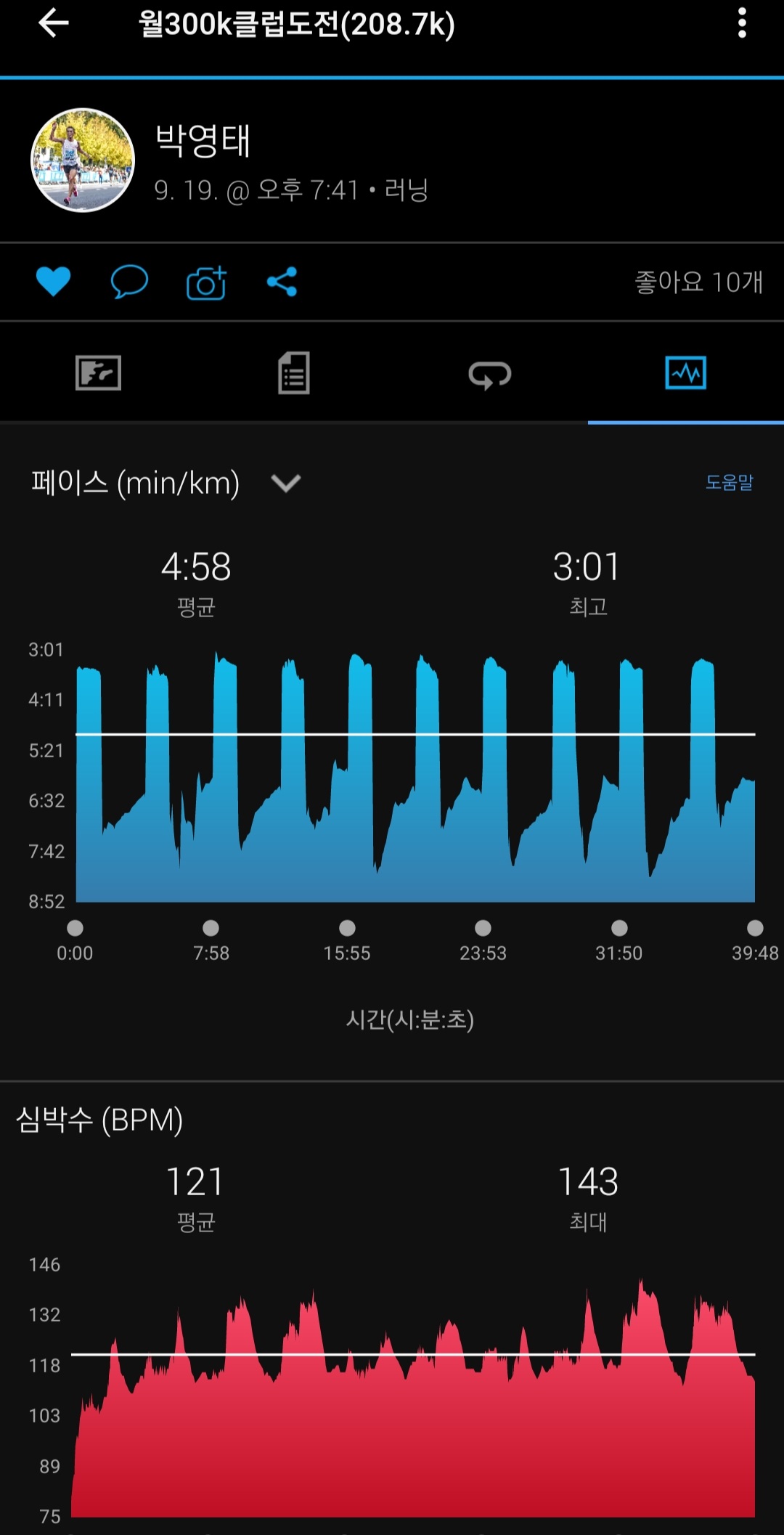The image size is (784, 1535).
Task: Select the charts tab
Action: pyautogui.click(x=686, y=372)
